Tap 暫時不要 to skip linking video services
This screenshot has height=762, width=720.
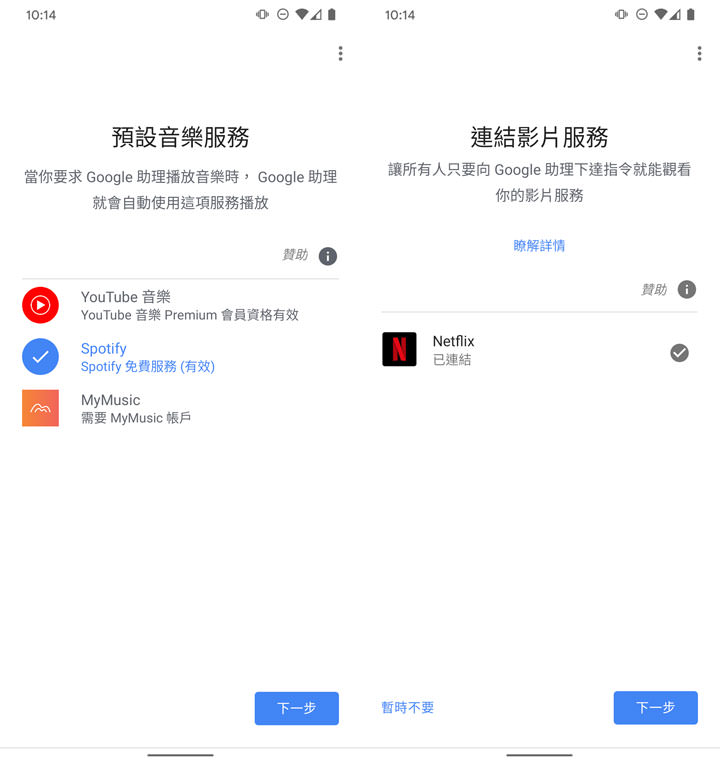click(408, 707)
